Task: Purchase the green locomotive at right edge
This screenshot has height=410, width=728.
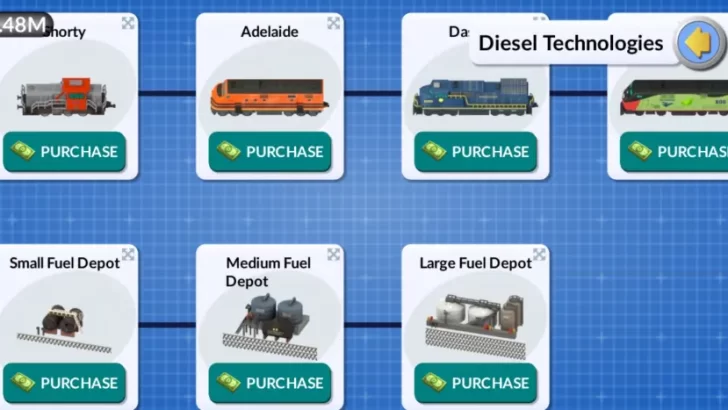Action: click(x=678, y=152)
